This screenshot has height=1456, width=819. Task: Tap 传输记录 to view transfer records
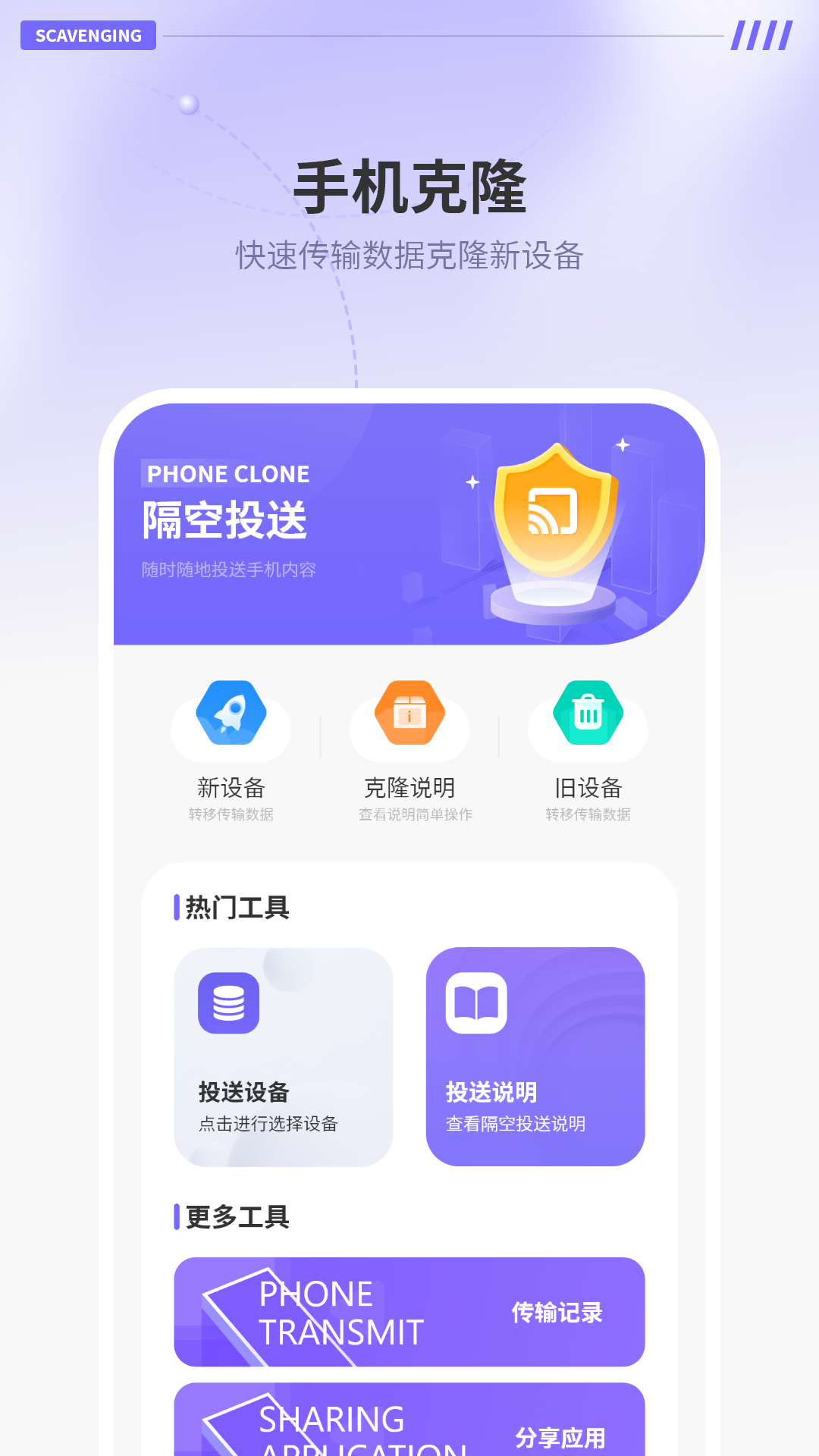557,1313
